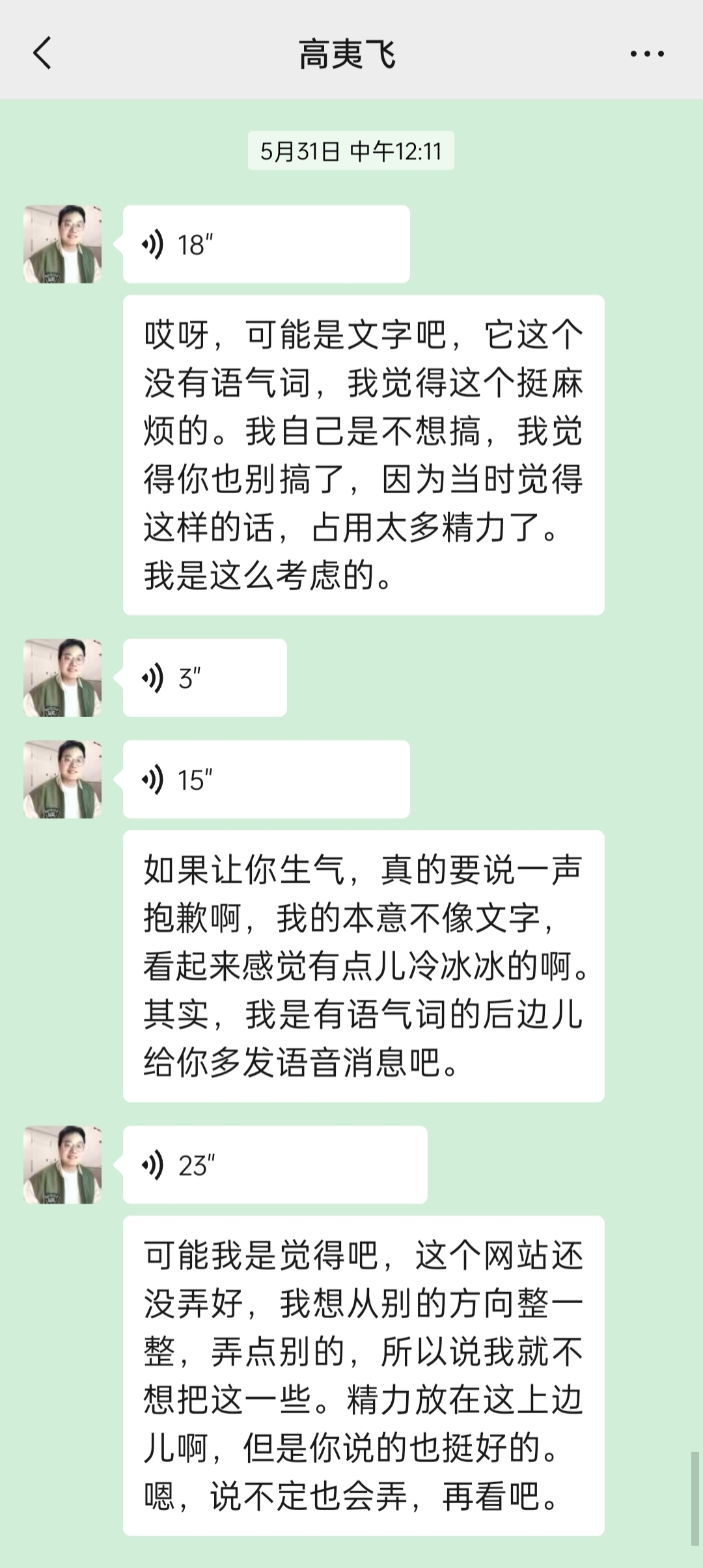Open the three-dot more options menu
The height and width of the screenshot is (1568, 703).
(647, 54)
